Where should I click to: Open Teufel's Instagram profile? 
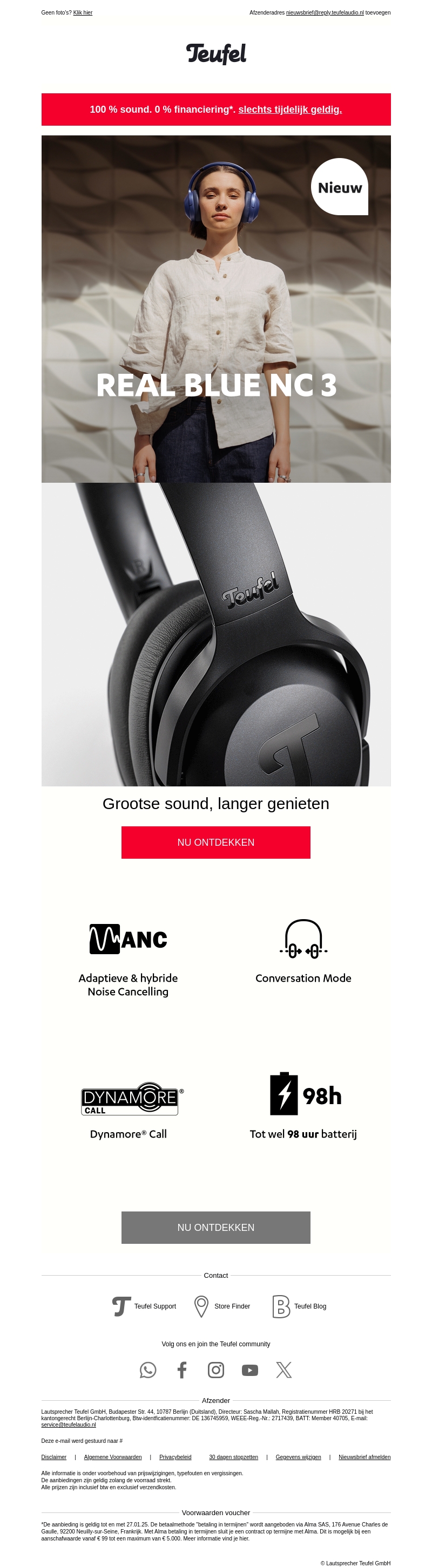tap(215, 1370)
